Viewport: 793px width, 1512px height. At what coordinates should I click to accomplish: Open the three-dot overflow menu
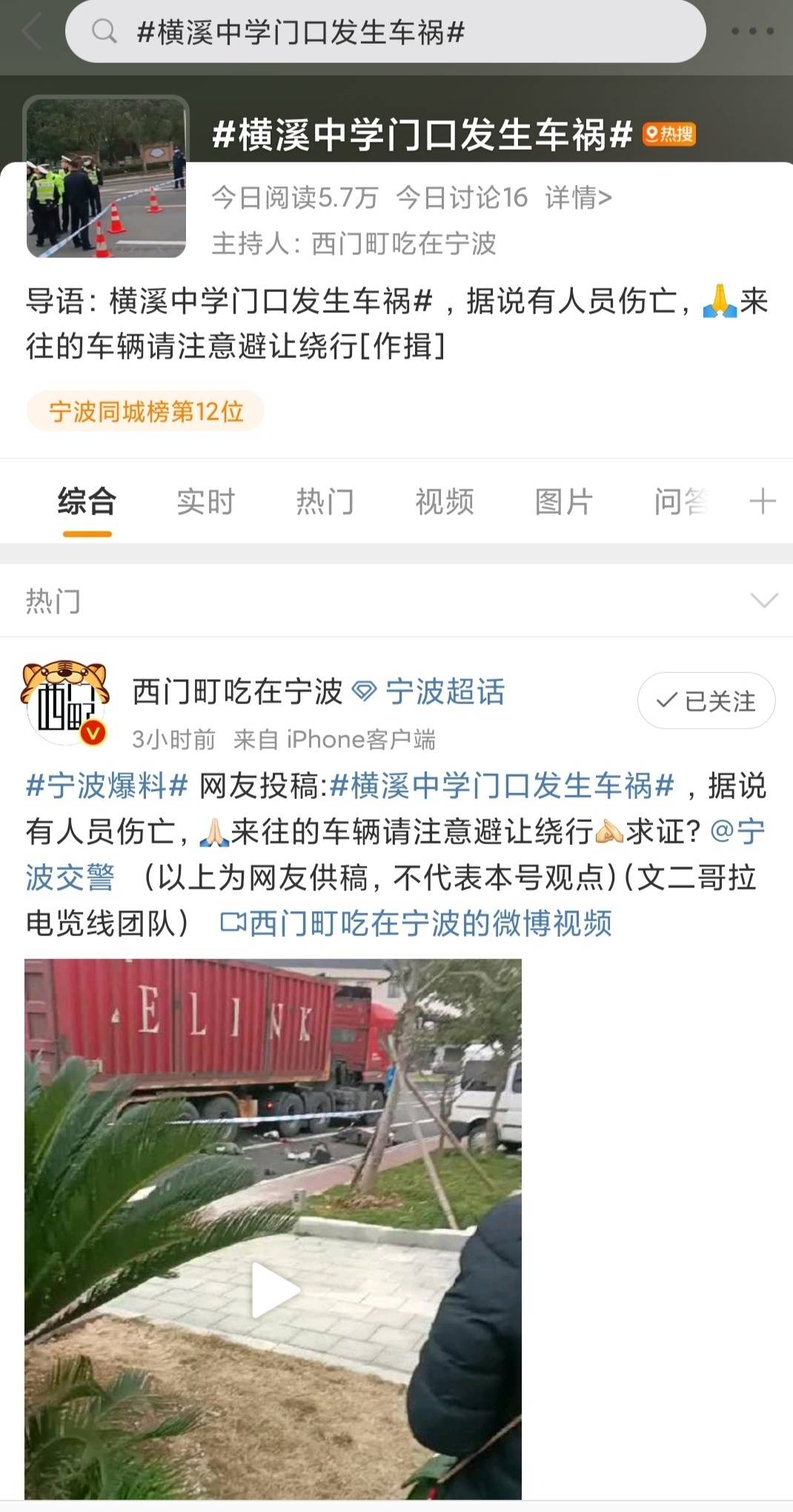click(x=751, y=31)
